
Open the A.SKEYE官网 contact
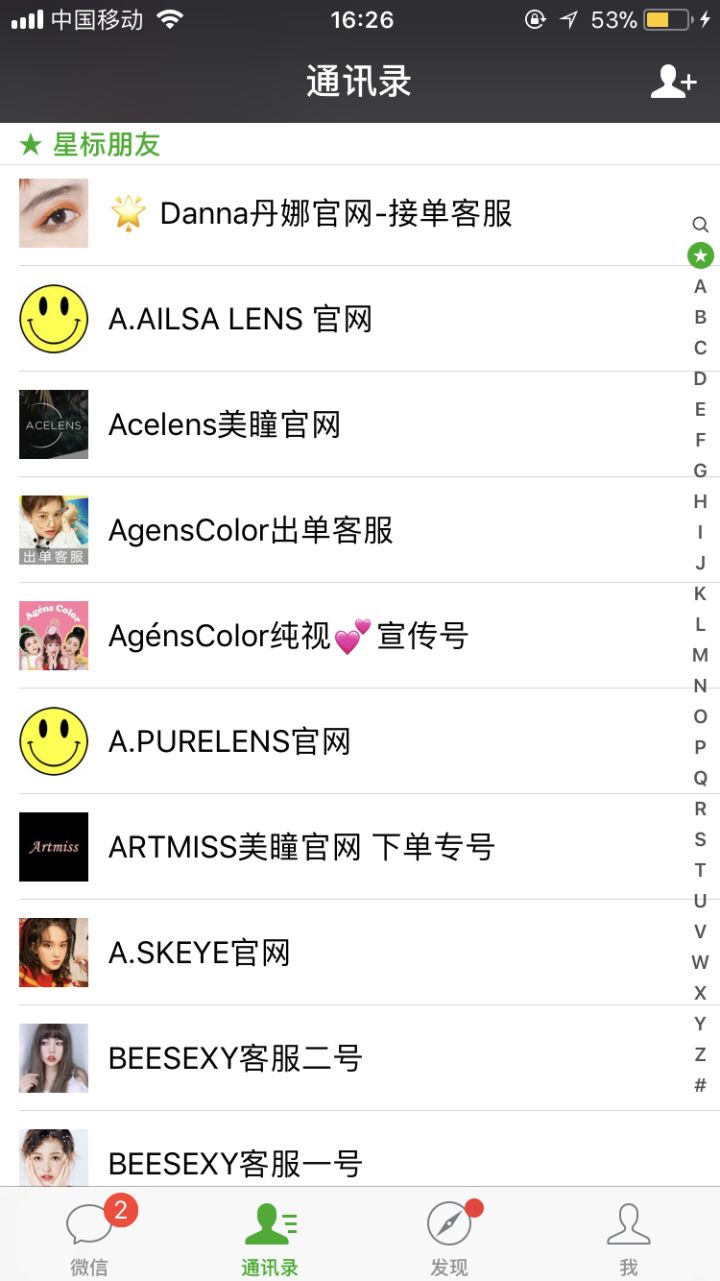[x=199, y=953]
